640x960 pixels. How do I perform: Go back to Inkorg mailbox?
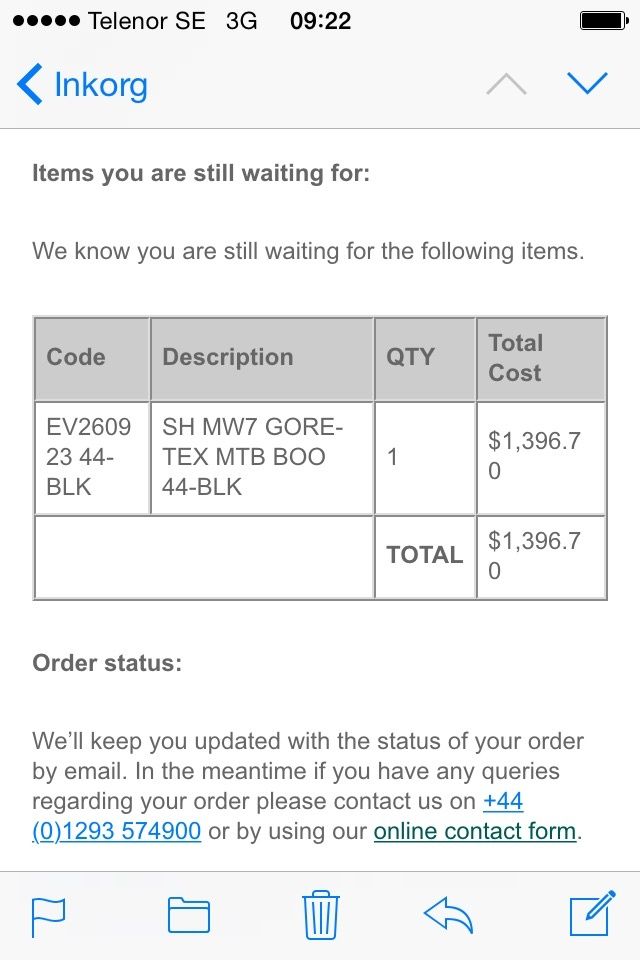(82, 85)
